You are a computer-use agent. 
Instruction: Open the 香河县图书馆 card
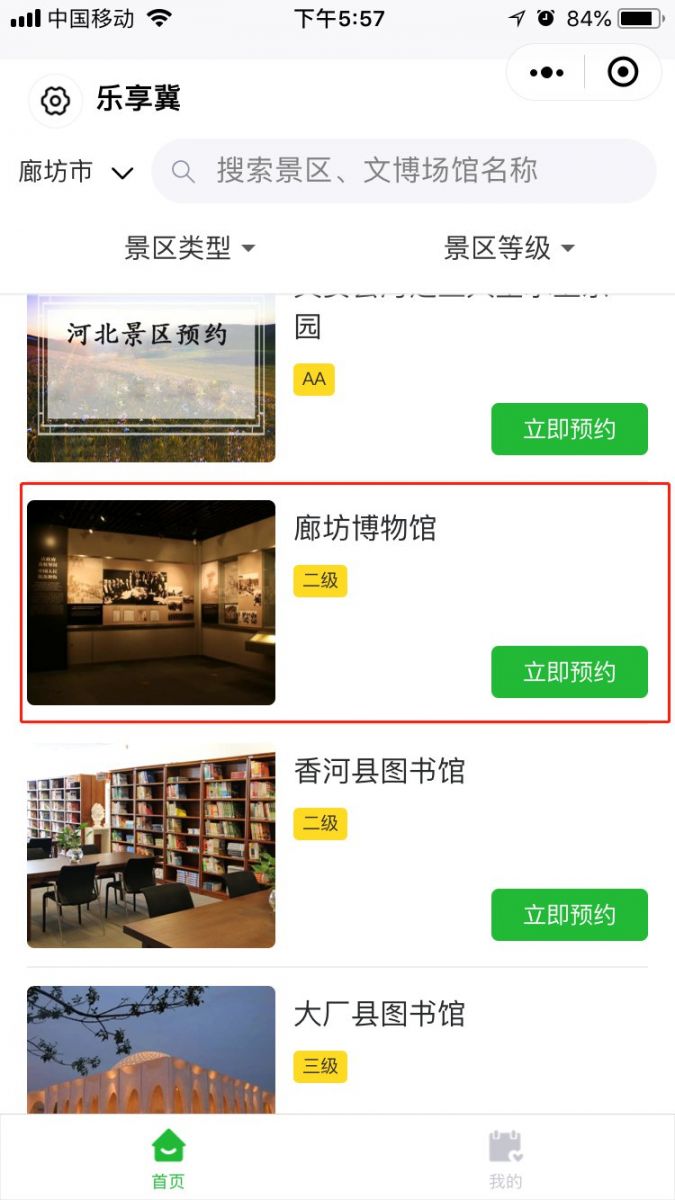[x=379, y=771]
